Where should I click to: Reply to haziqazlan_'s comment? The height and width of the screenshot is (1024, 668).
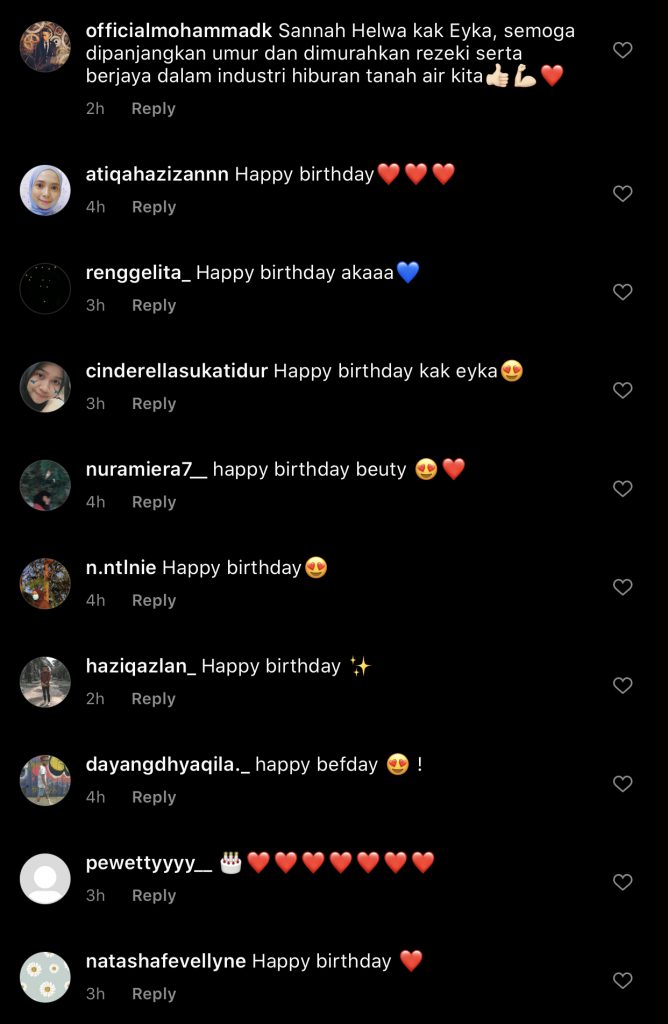pos(153,699)
